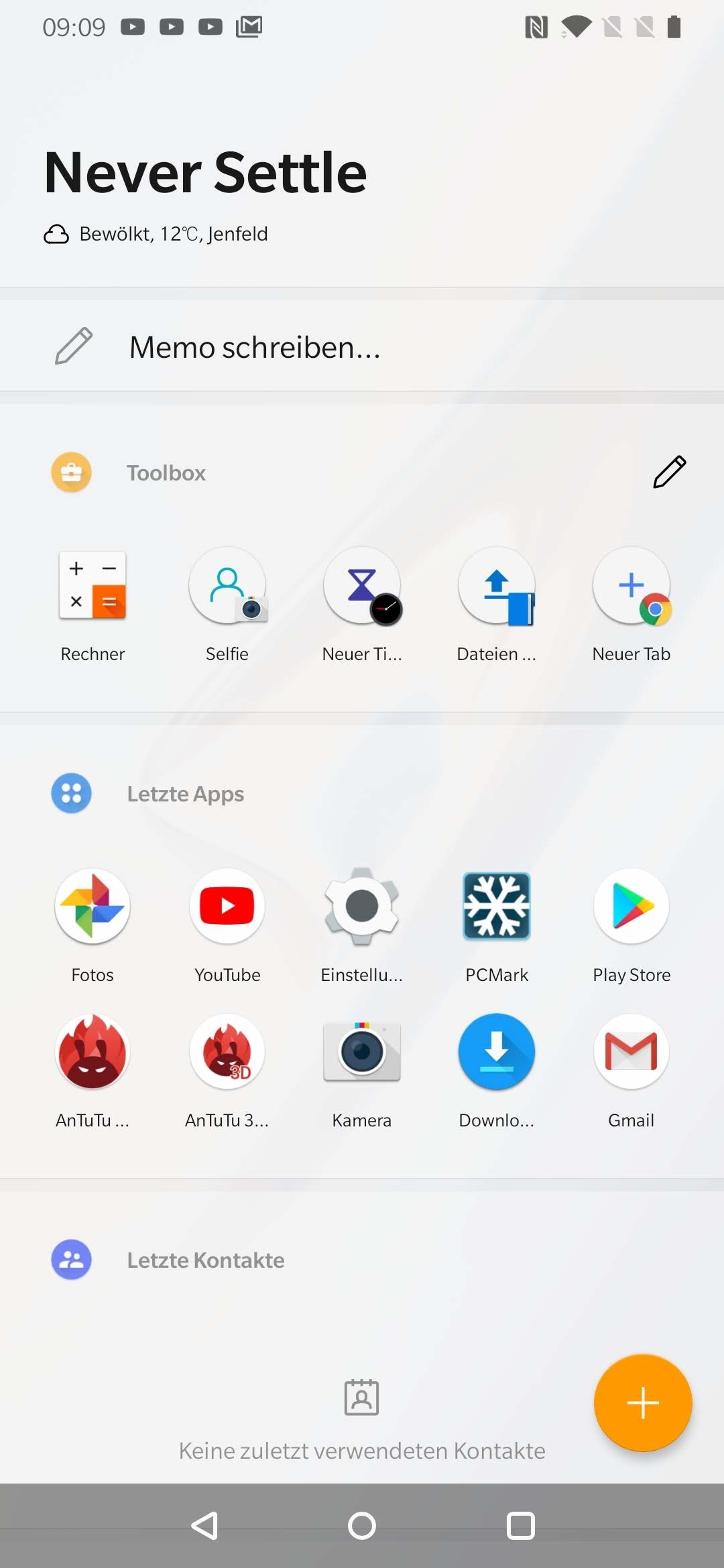The width and height of the screenshot is (724, 1568).
Task: Launch the PCMark app
Action: point(497,907)
